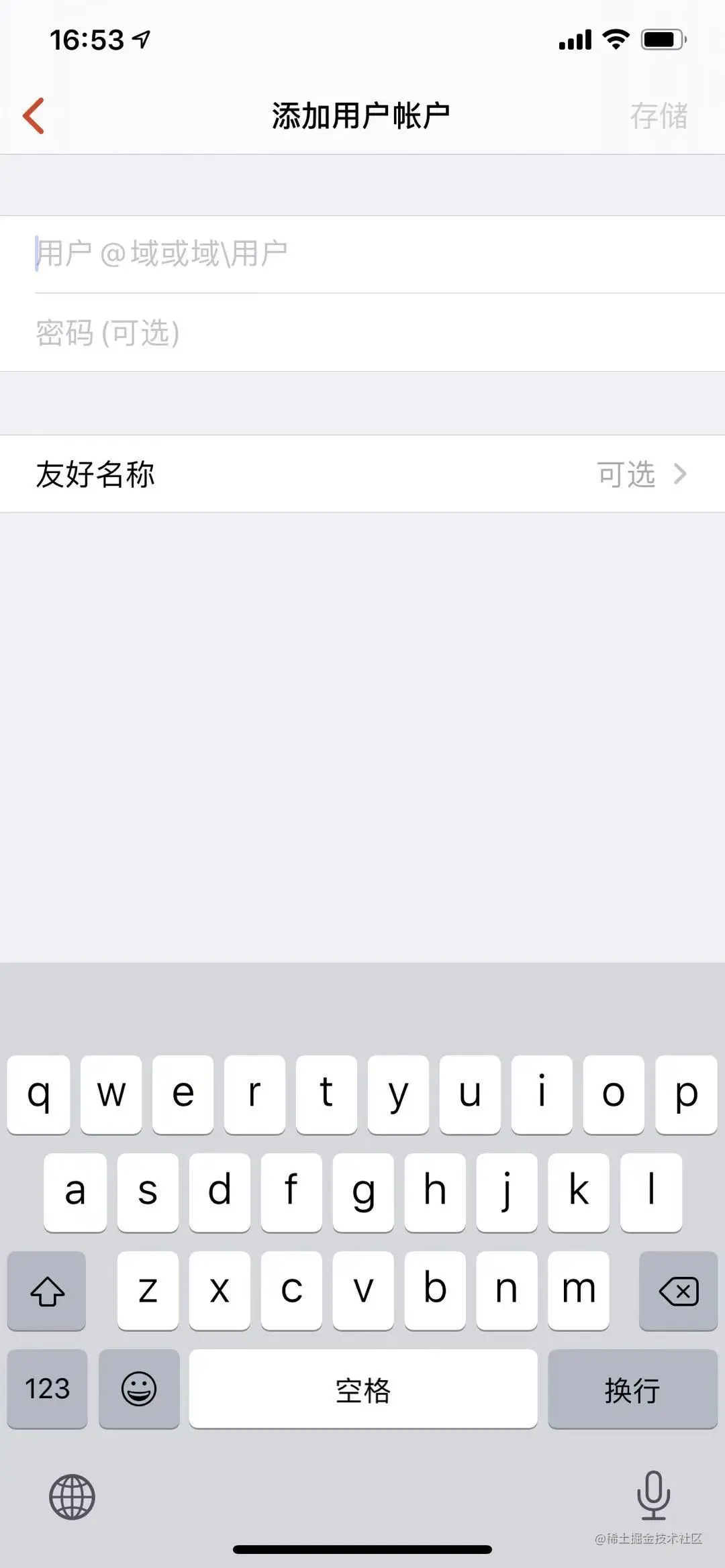The width and height of the screenshot is (725, 1568).
Task: Tap the 换行 return key
Action: pyautogui.click(x=631, y=1389)
